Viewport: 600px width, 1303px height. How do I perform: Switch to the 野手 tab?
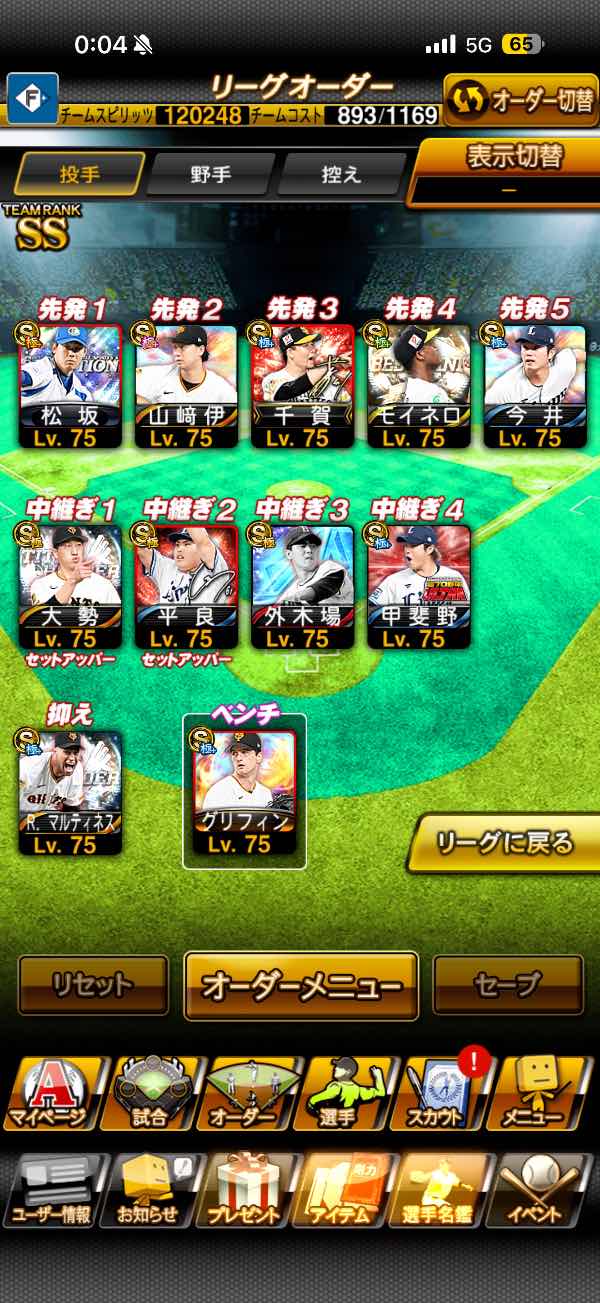[x=211, y=174]
